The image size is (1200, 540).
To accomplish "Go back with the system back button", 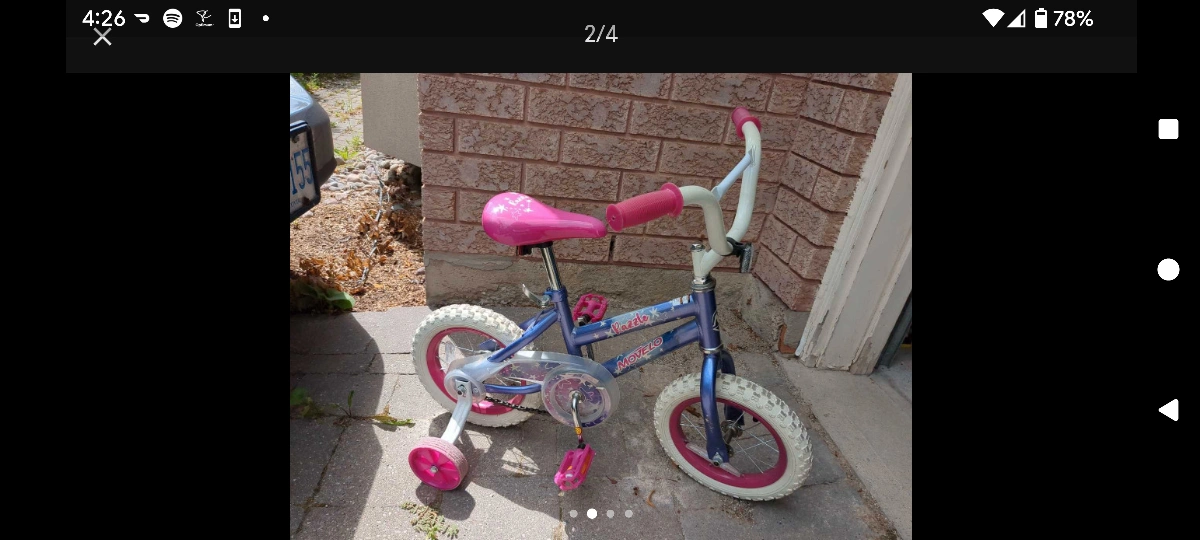I will [x=1167, y=409].
